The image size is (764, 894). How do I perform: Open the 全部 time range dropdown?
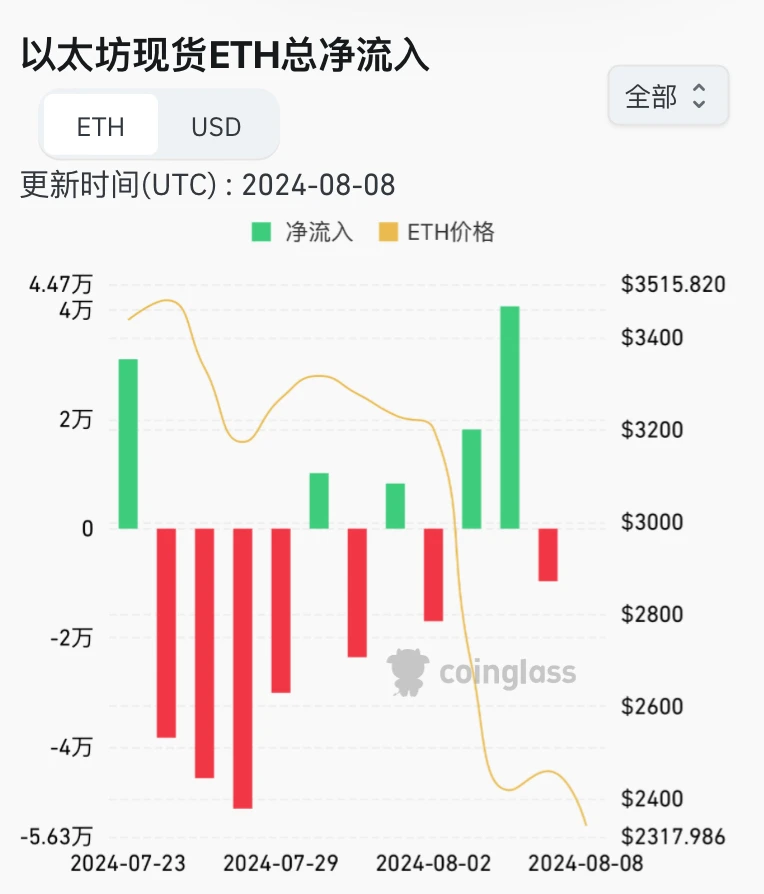pyautogui.click(x=668, y=96)
